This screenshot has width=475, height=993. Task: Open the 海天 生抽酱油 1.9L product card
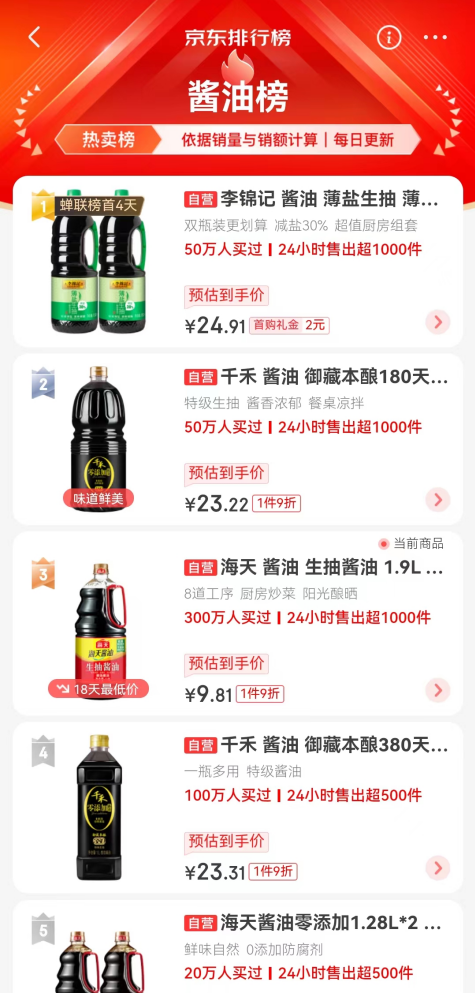point(238,624)
